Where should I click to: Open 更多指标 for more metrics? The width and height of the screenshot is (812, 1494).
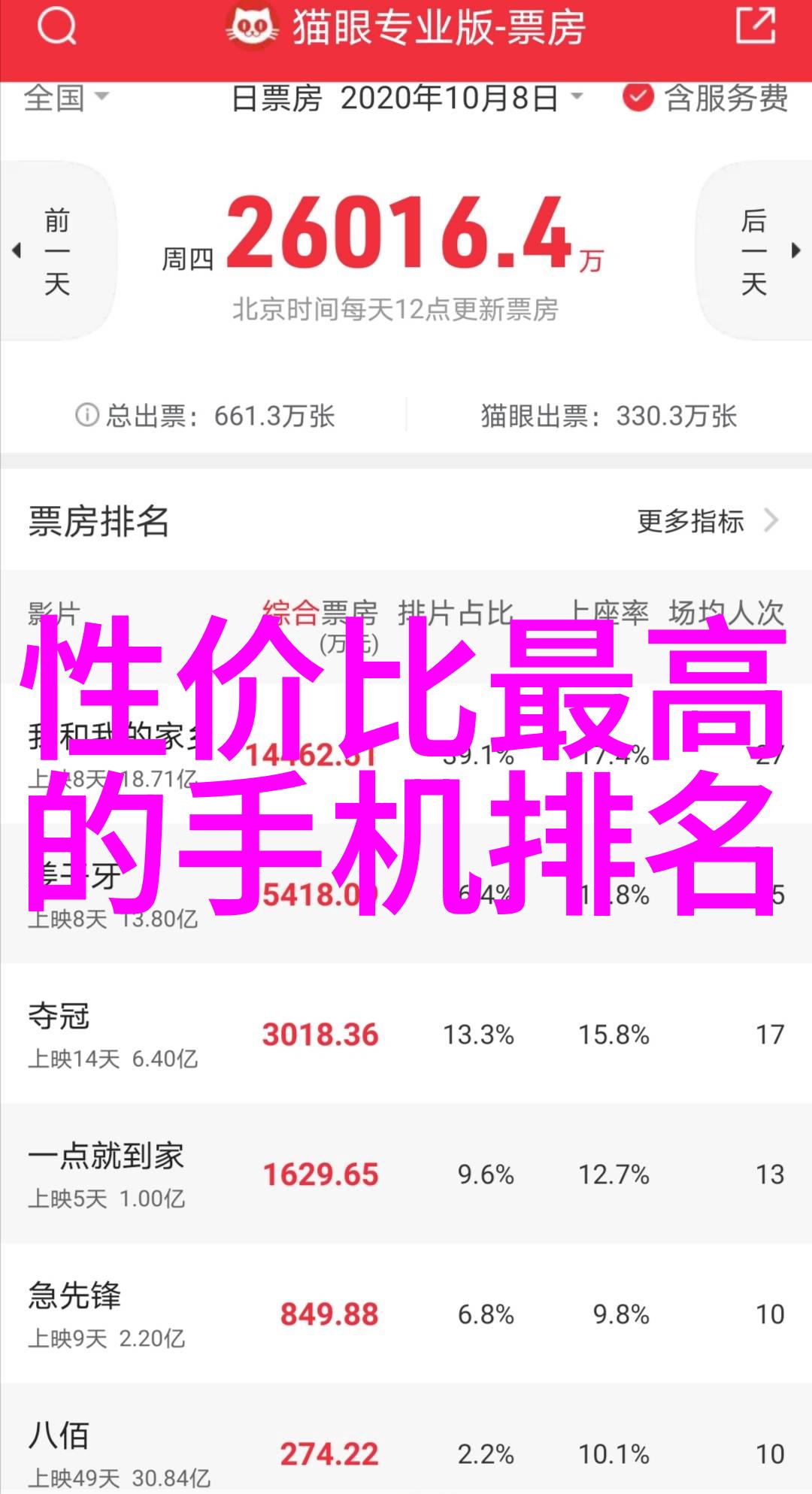coord(707,521)
